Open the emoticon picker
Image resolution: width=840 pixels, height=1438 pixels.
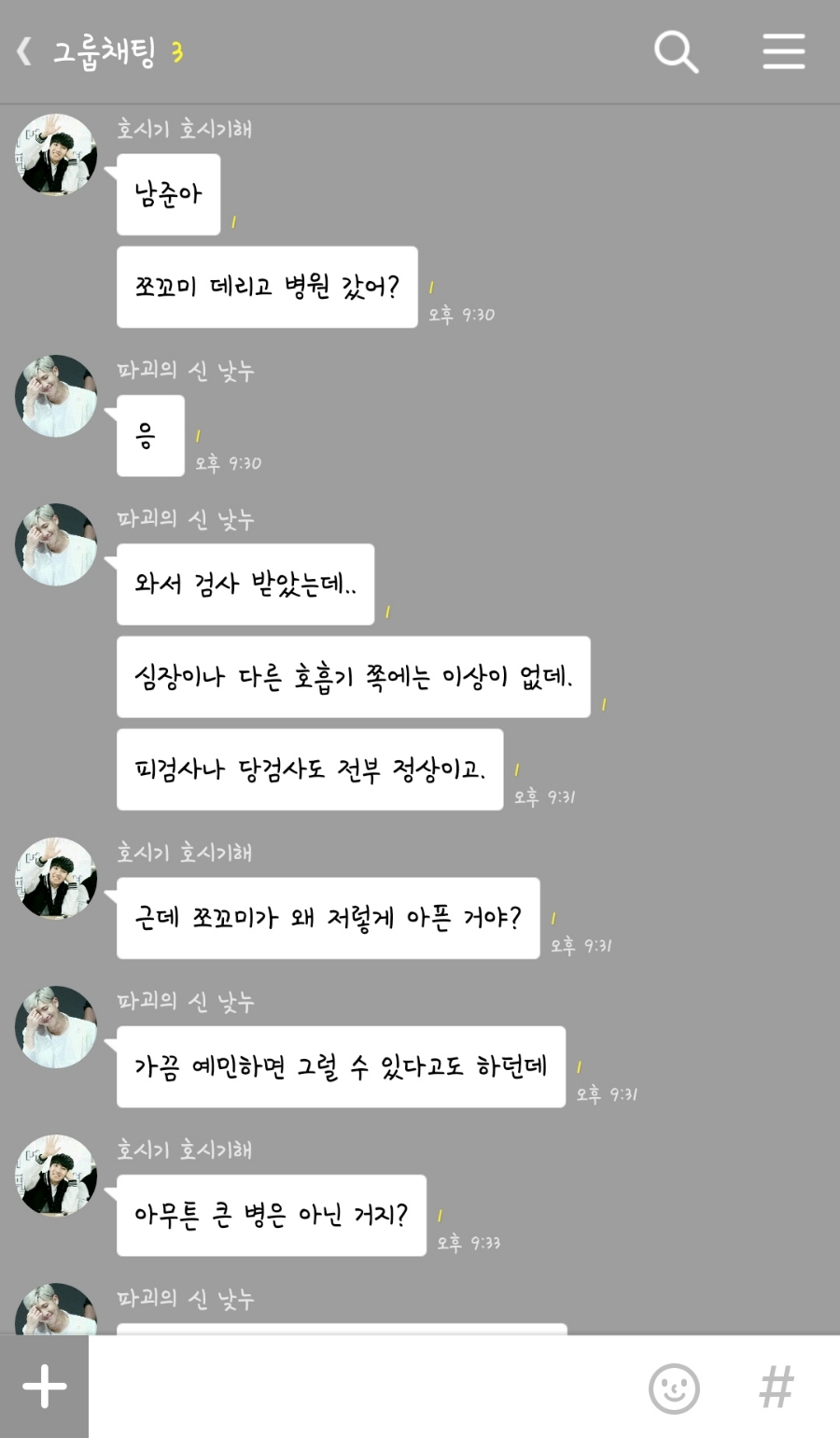tap(674, 1388)
